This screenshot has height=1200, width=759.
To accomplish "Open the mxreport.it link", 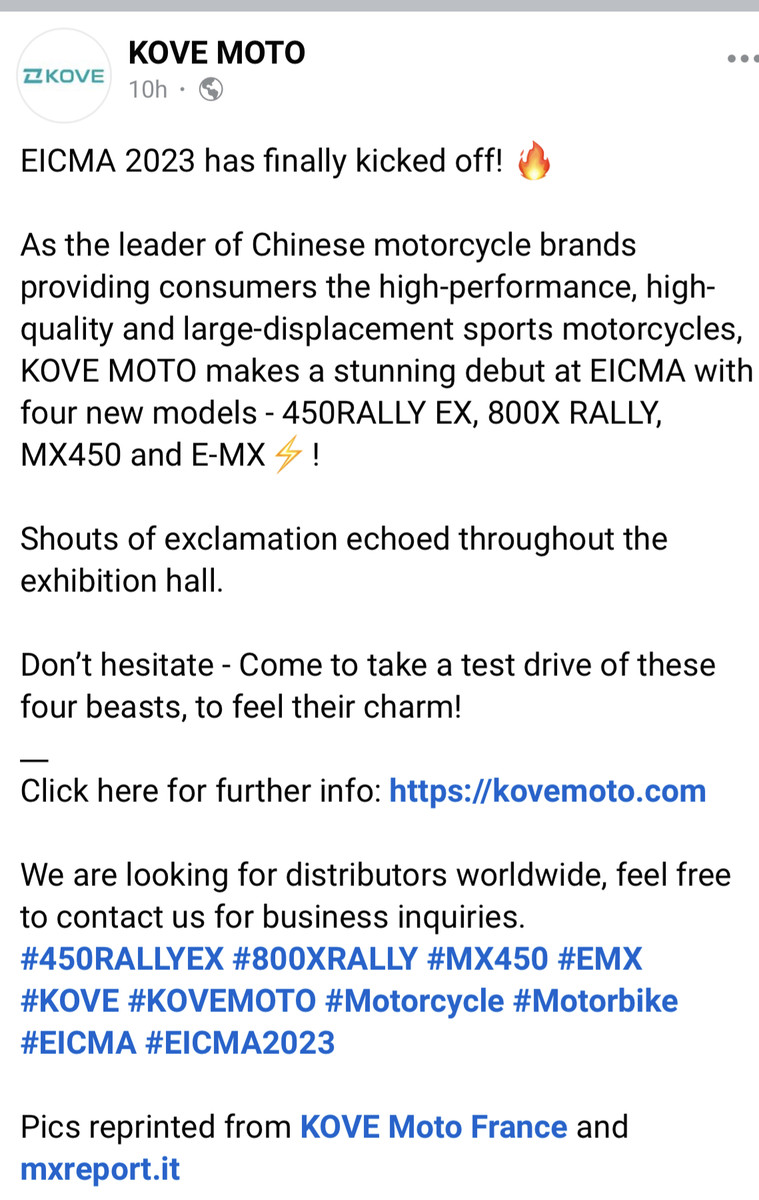I will click(100, 1168).
